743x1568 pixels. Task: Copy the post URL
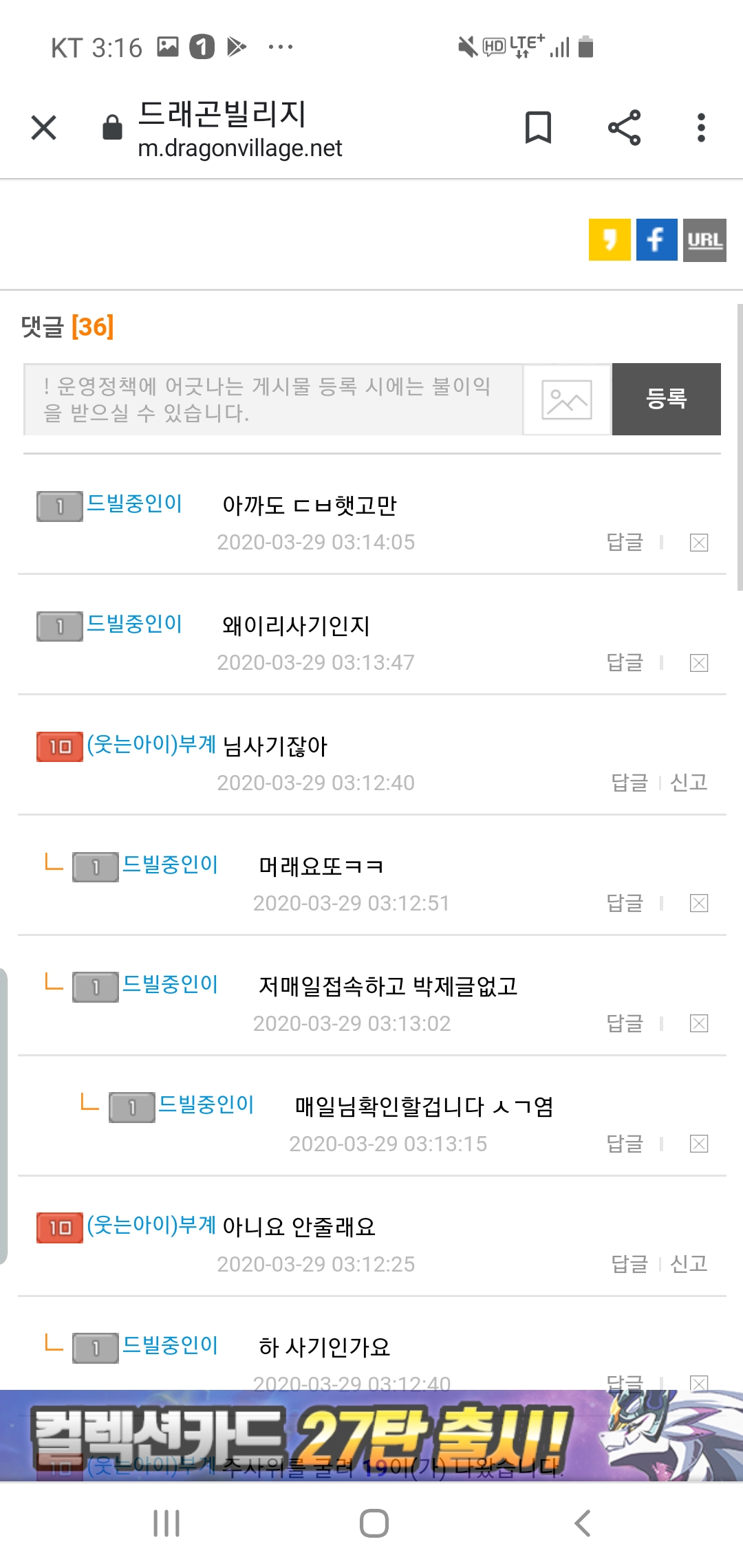[704, 240]
